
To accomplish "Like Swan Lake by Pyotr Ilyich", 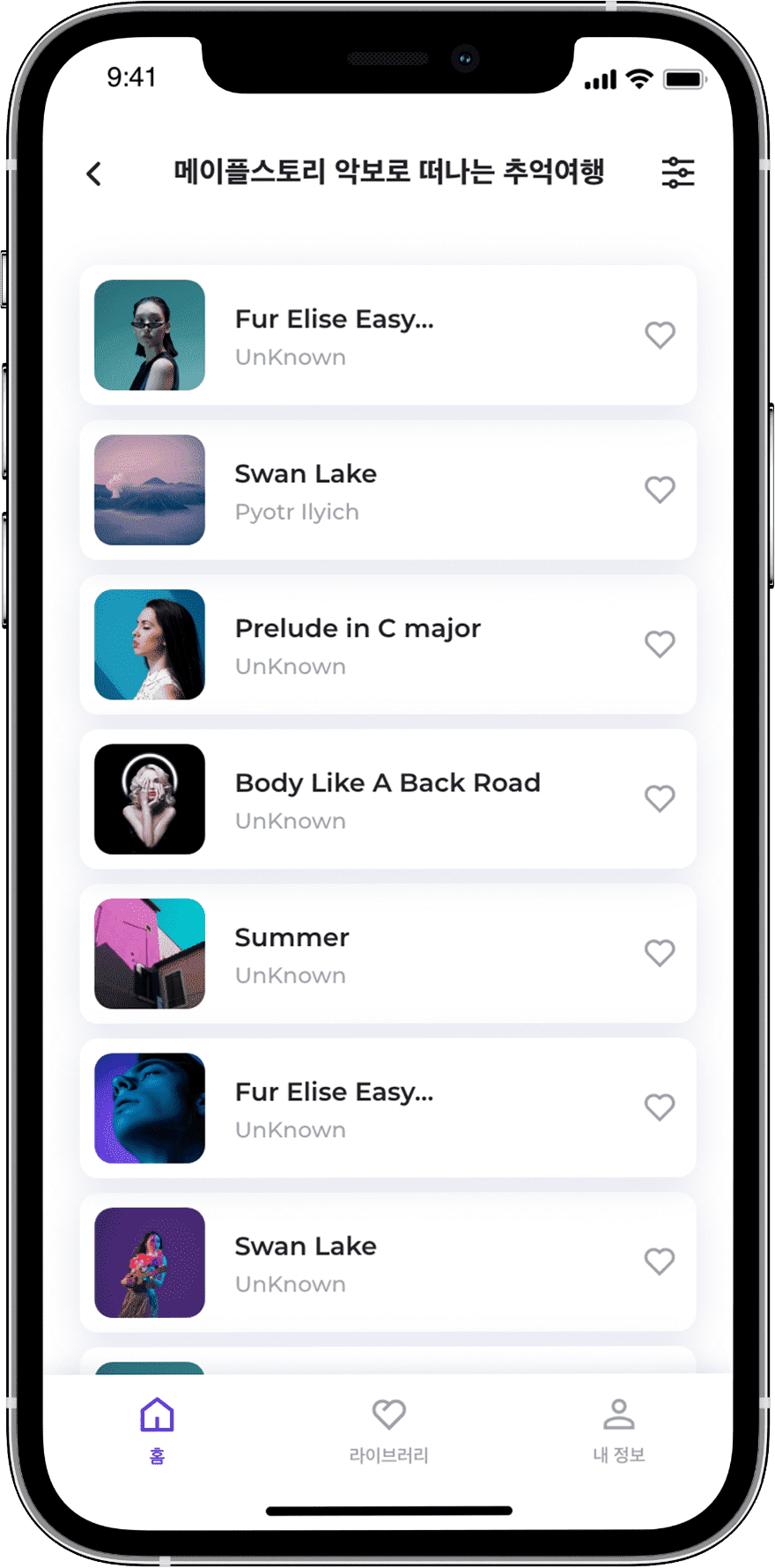I will click(660, 489).
